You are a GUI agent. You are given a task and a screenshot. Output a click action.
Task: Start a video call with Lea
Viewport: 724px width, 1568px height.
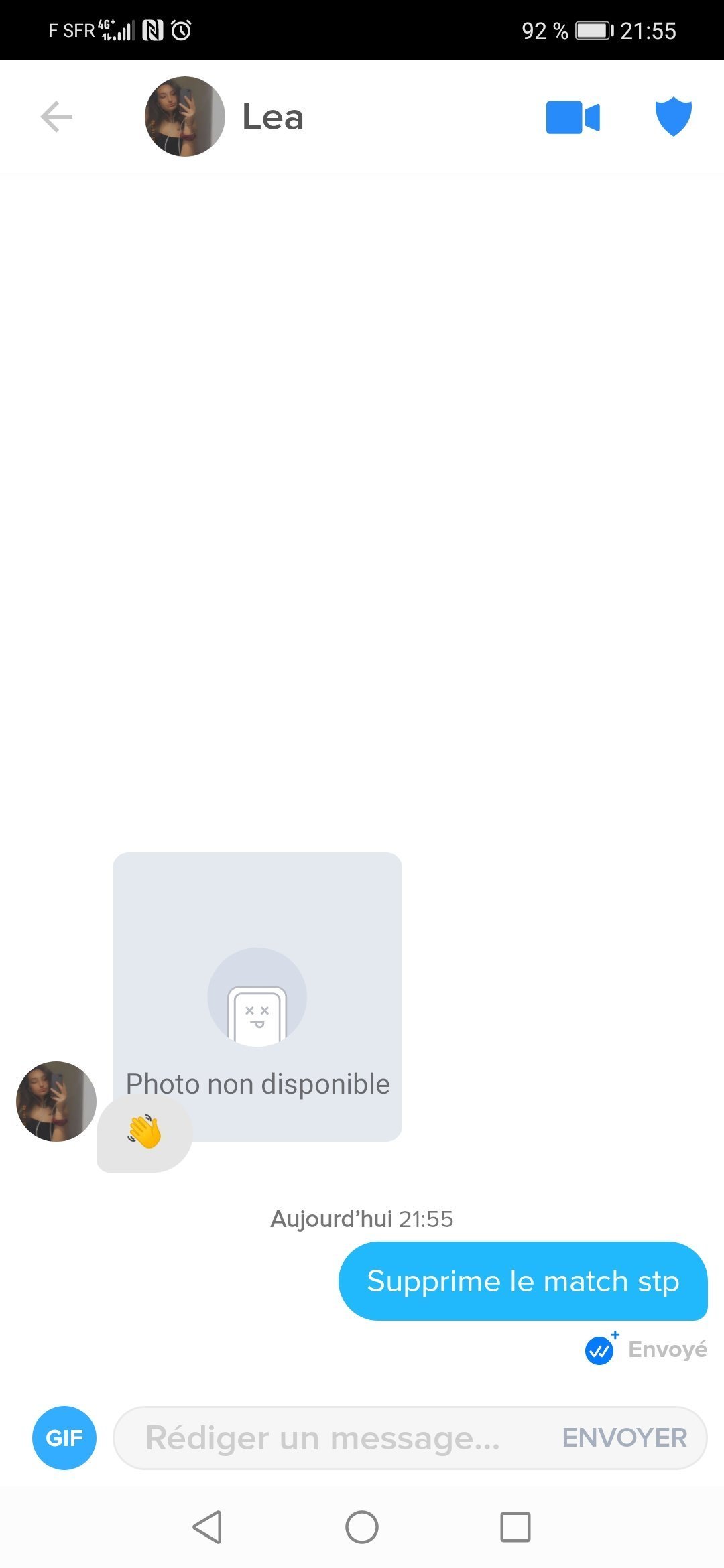point(573,117)
